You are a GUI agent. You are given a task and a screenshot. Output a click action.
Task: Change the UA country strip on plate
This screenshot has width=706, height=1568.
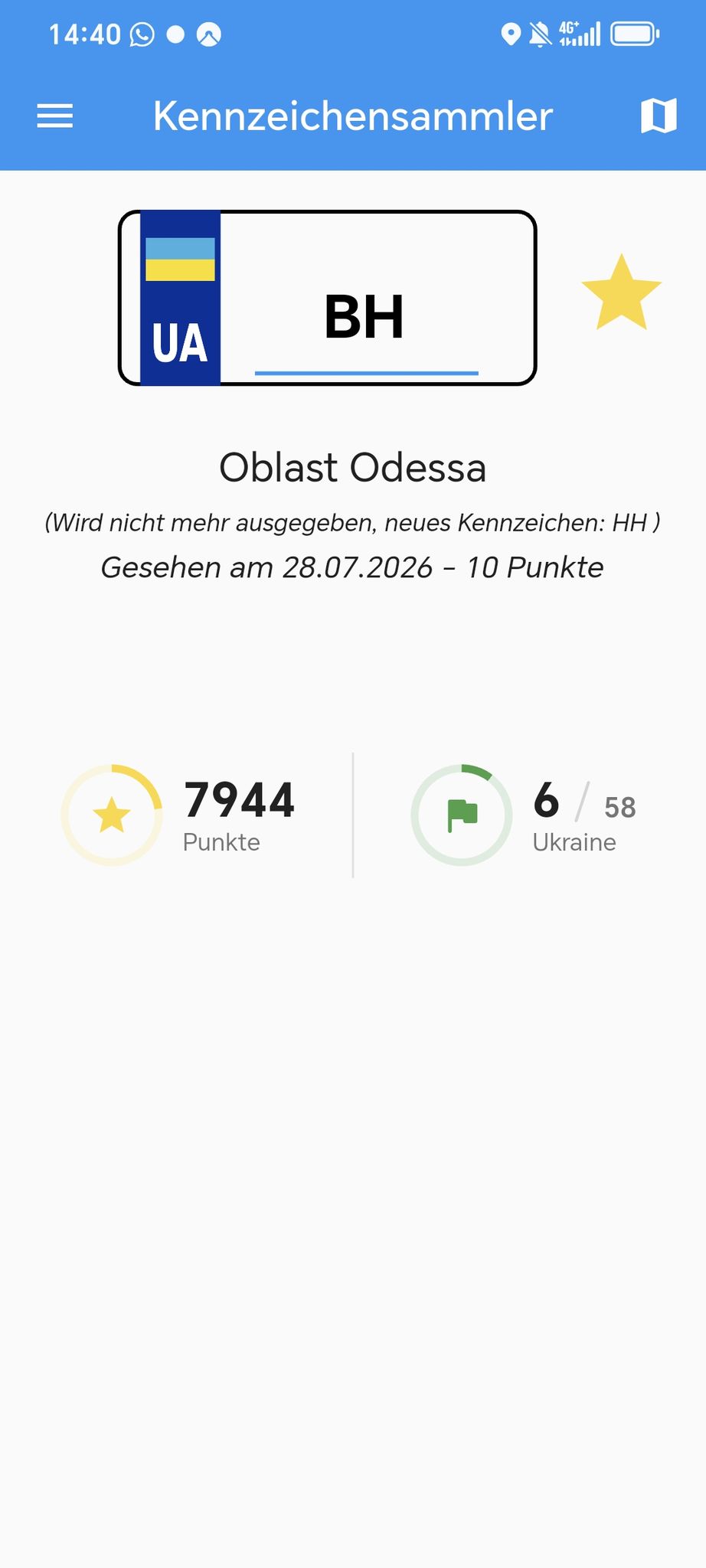point(181,298)
